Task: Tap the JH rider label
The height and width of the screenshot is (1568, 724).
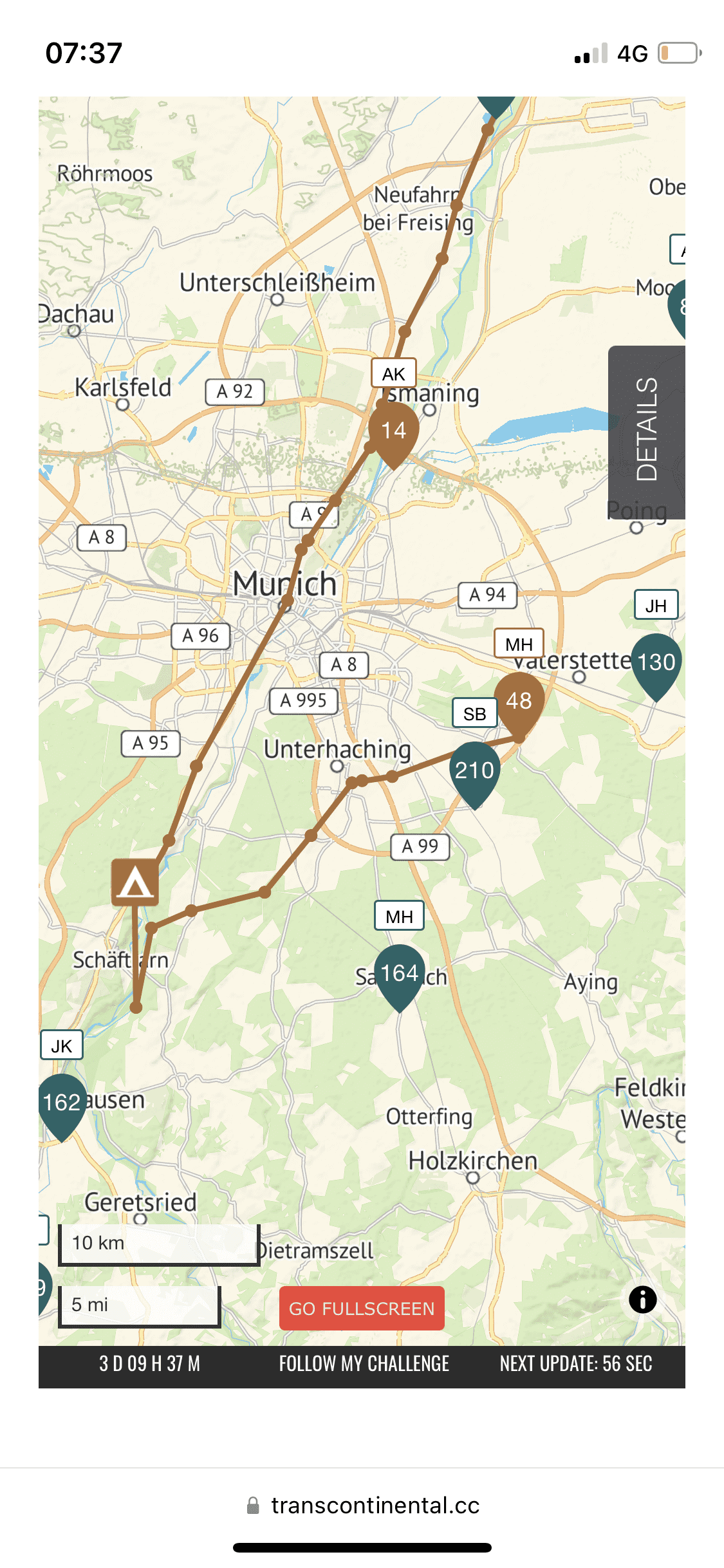Action: [x=656, y=605]
